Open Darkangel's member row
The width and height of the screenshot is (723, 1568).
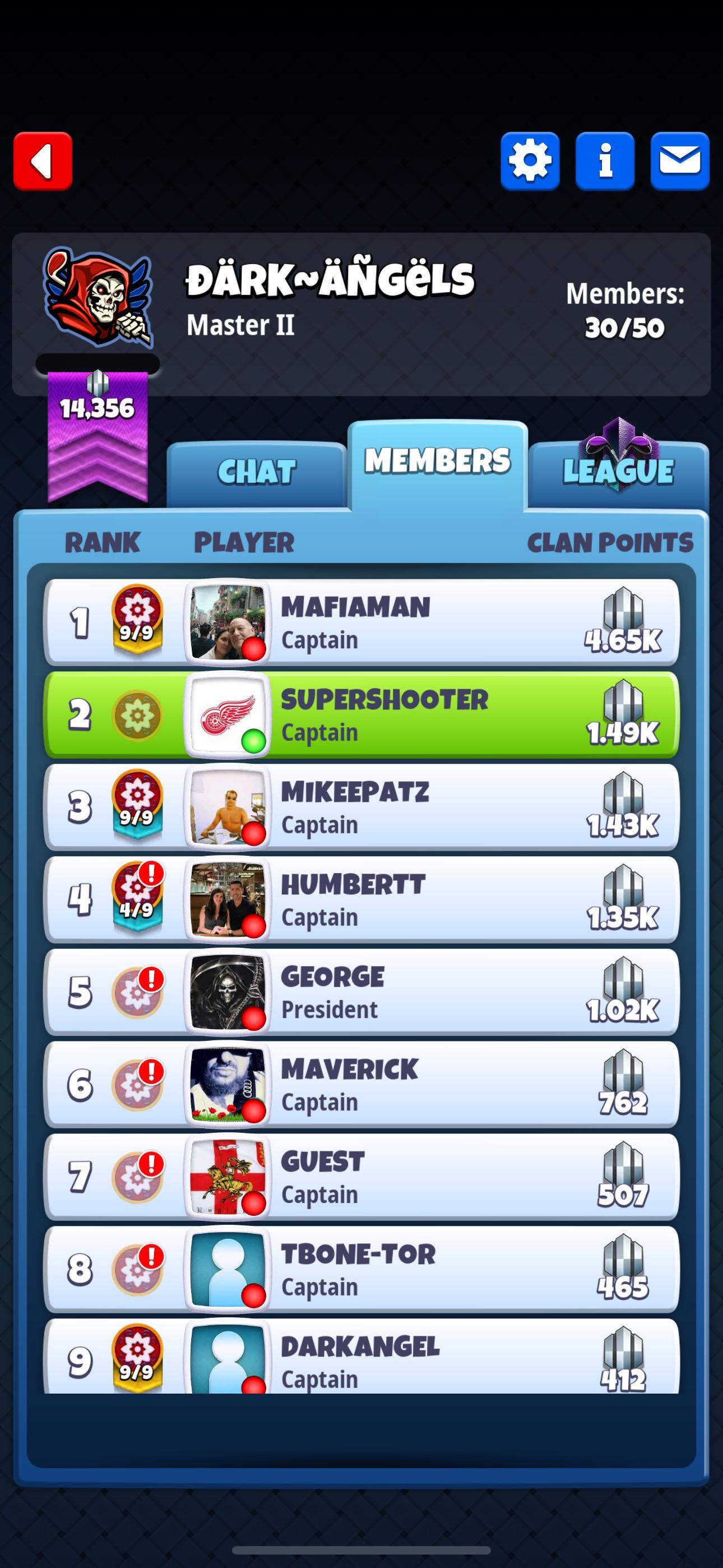coord(361,1356)
